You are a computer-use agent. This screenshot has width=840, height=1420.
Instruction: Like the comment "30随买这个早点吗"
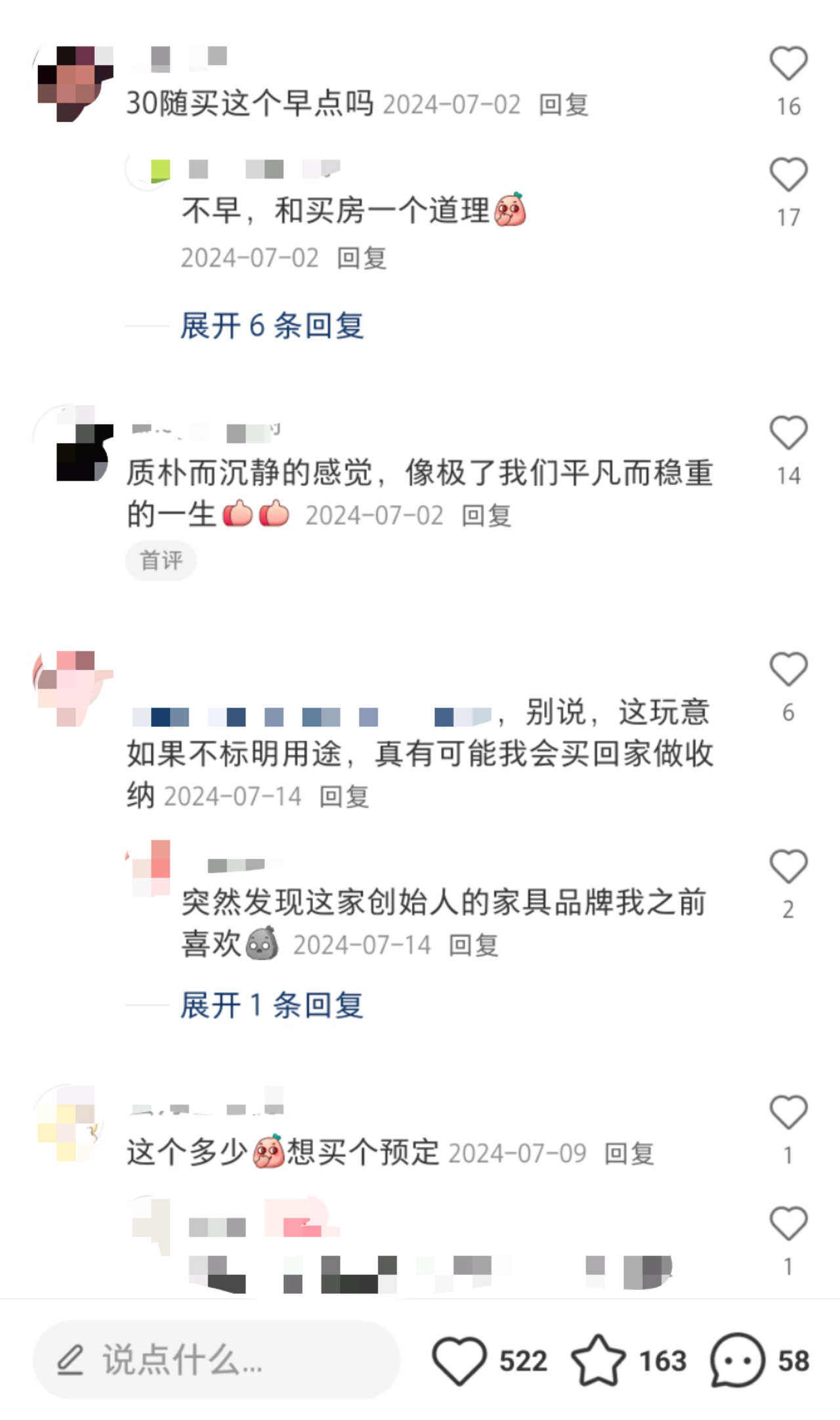coord(788,64)
